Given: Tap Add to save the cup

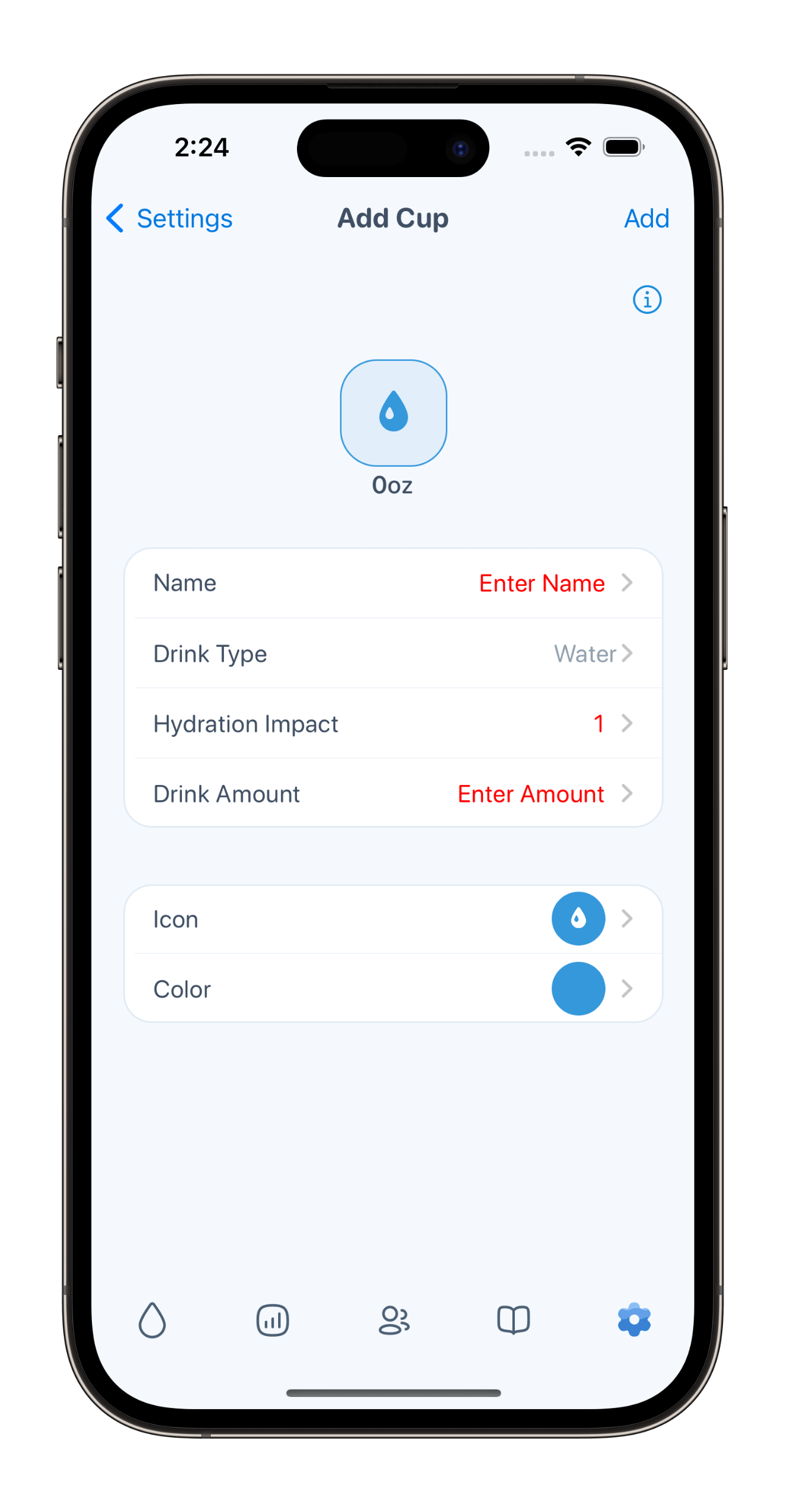Looking at the screenshot, I should [x=646, y=218].
